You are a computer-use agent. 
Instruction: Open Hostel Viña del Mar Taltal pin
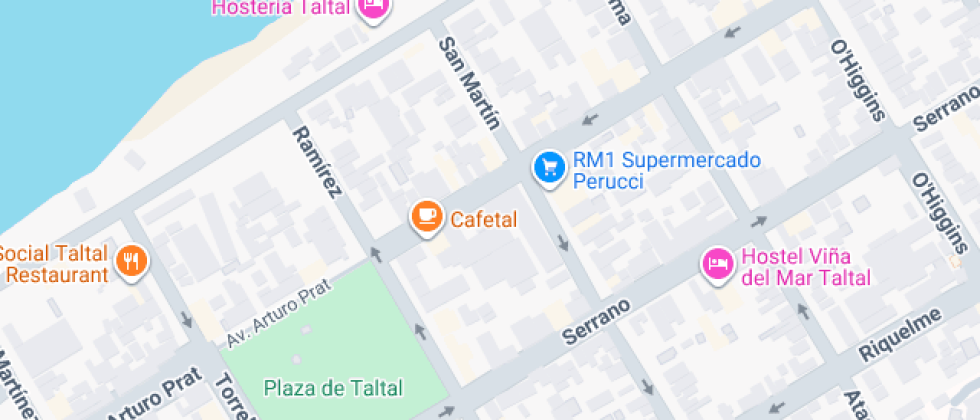pyautogui.click(x=718, y=264)
